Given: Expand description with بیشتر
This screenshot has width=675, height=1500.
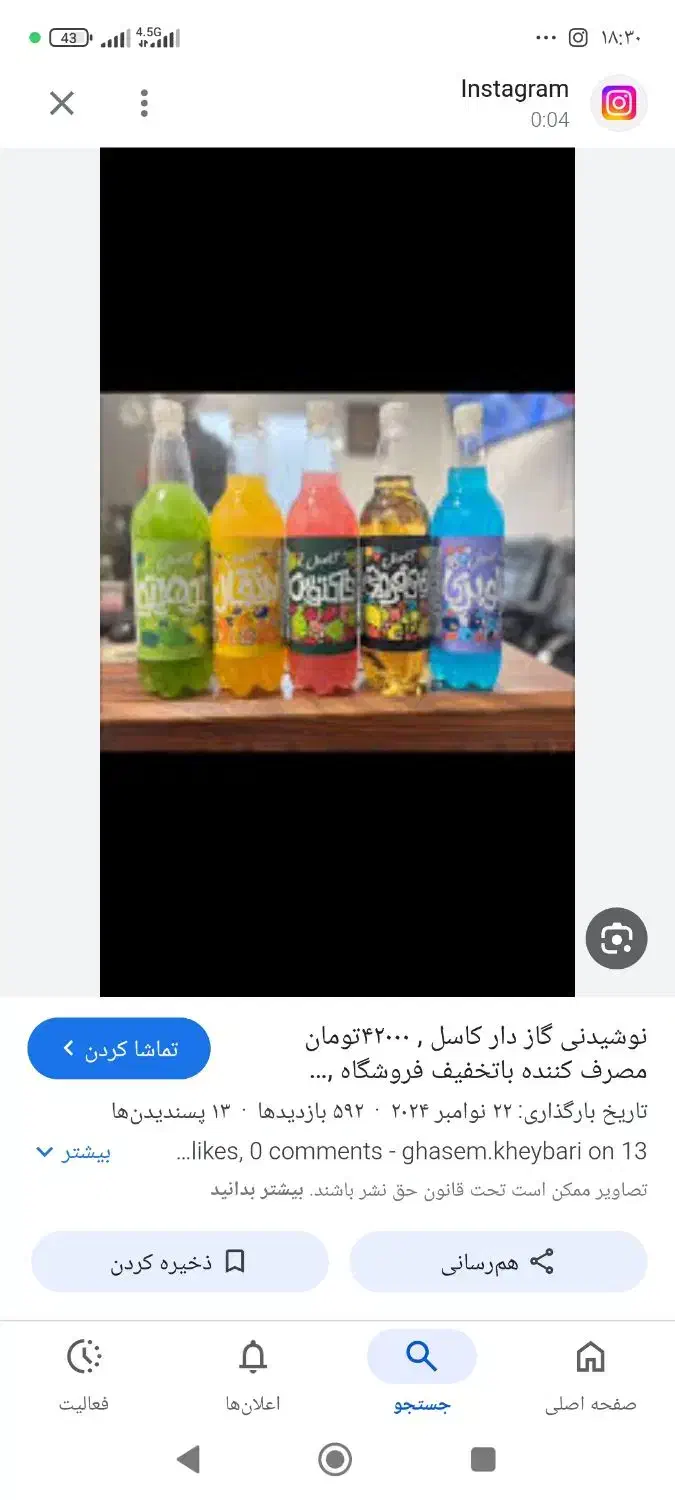Looking at the screenshot, I should [x=74, y=1152].
